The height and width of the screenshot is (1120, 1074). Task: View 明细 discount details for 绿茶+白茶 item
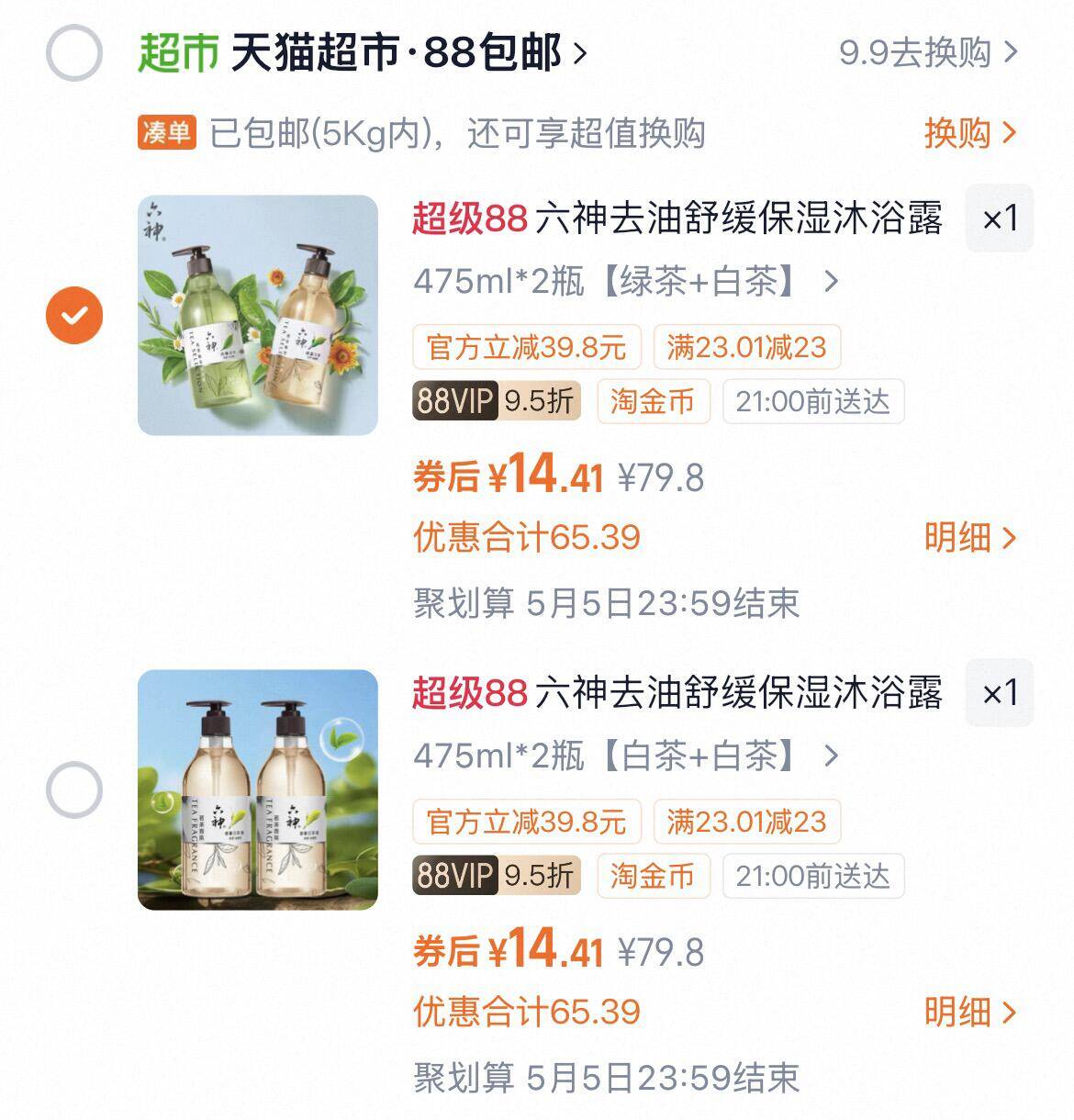tap(969, 537)
